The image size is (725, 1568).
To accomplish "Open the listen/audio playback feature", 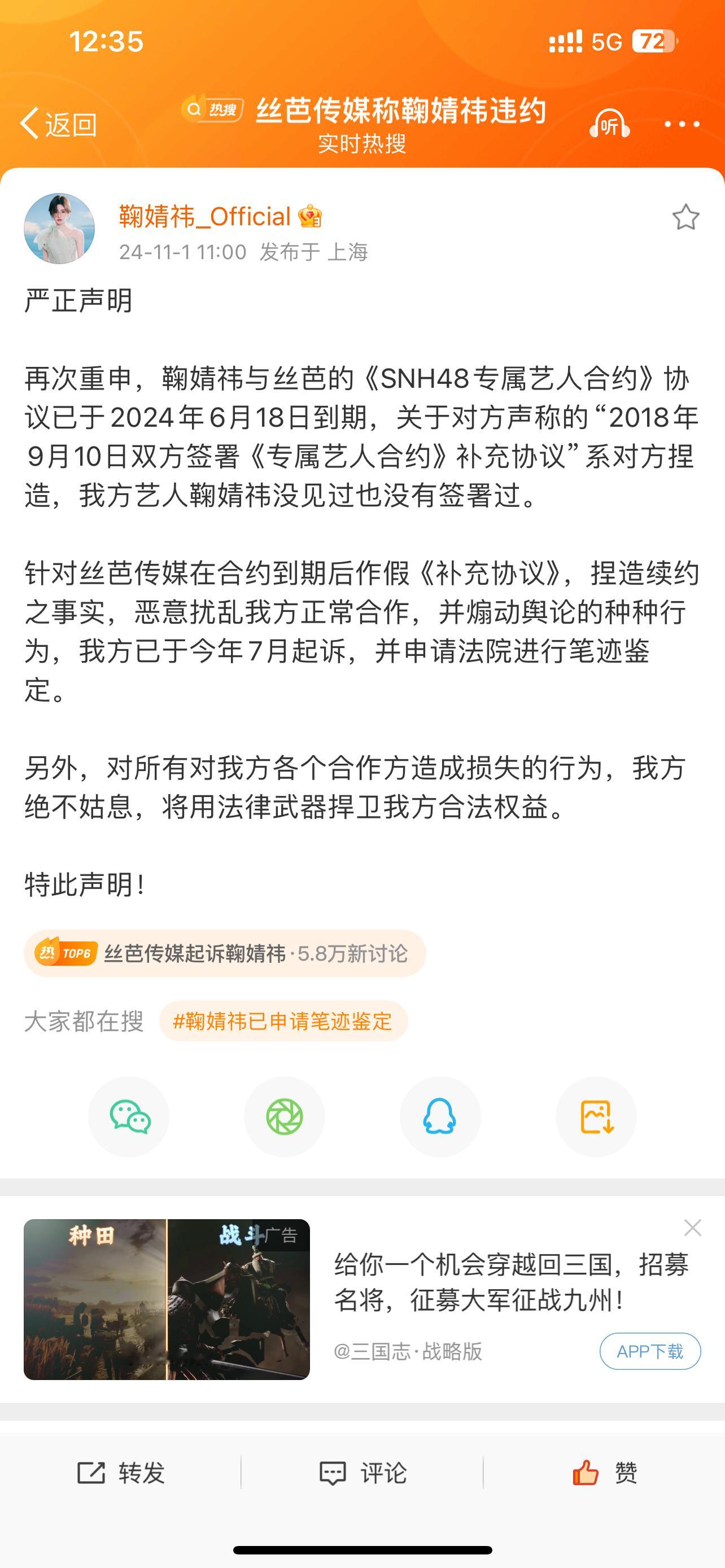I will 610,125.
